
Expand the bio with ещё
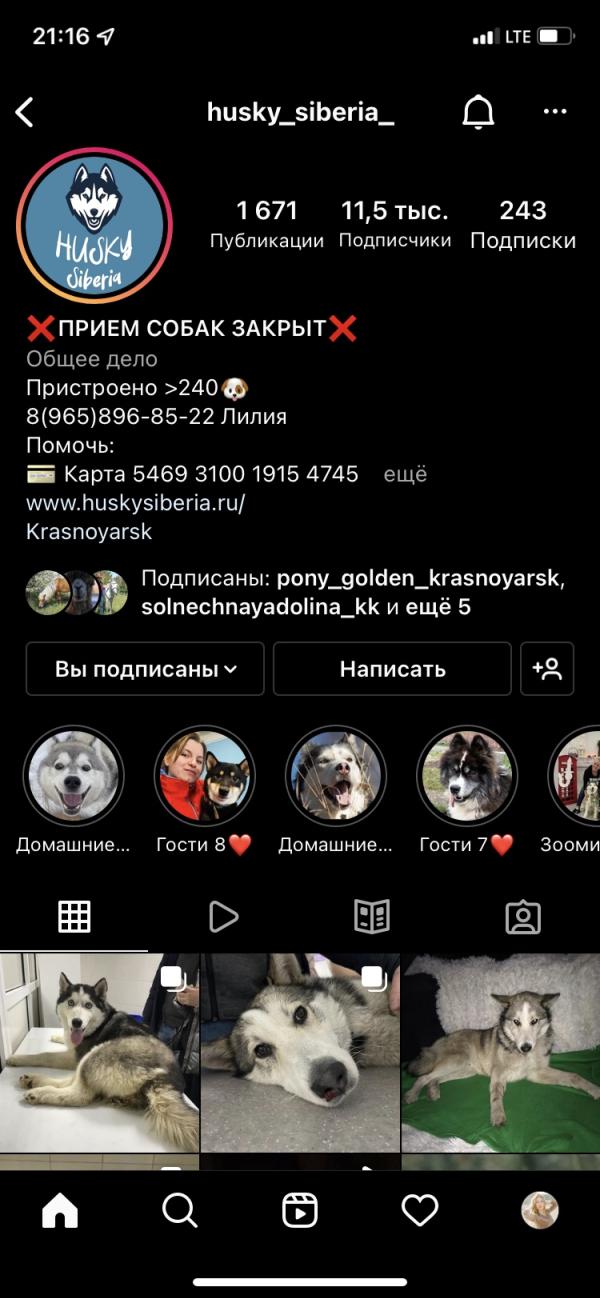tap(405, 474)
